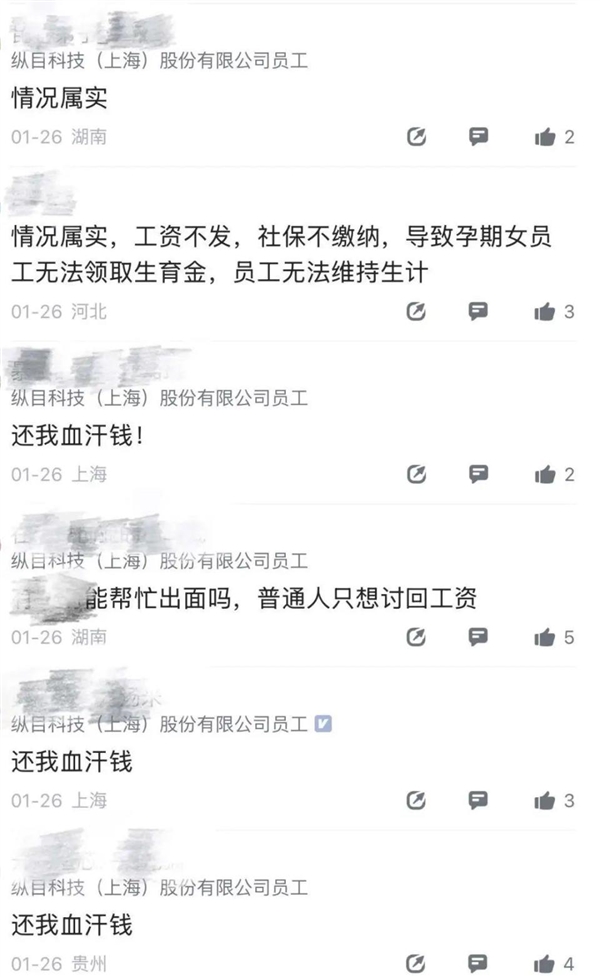Like the 河北 comment about 工资不发

coord(545,311)
